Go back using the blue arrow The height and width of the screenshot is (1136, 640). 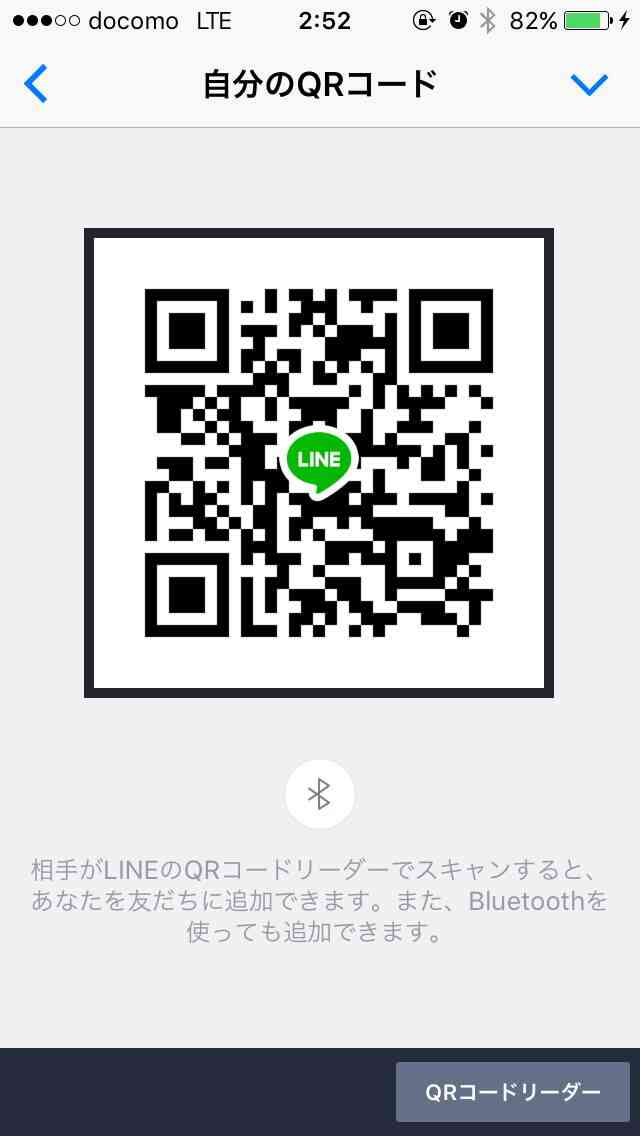[36, 83]
